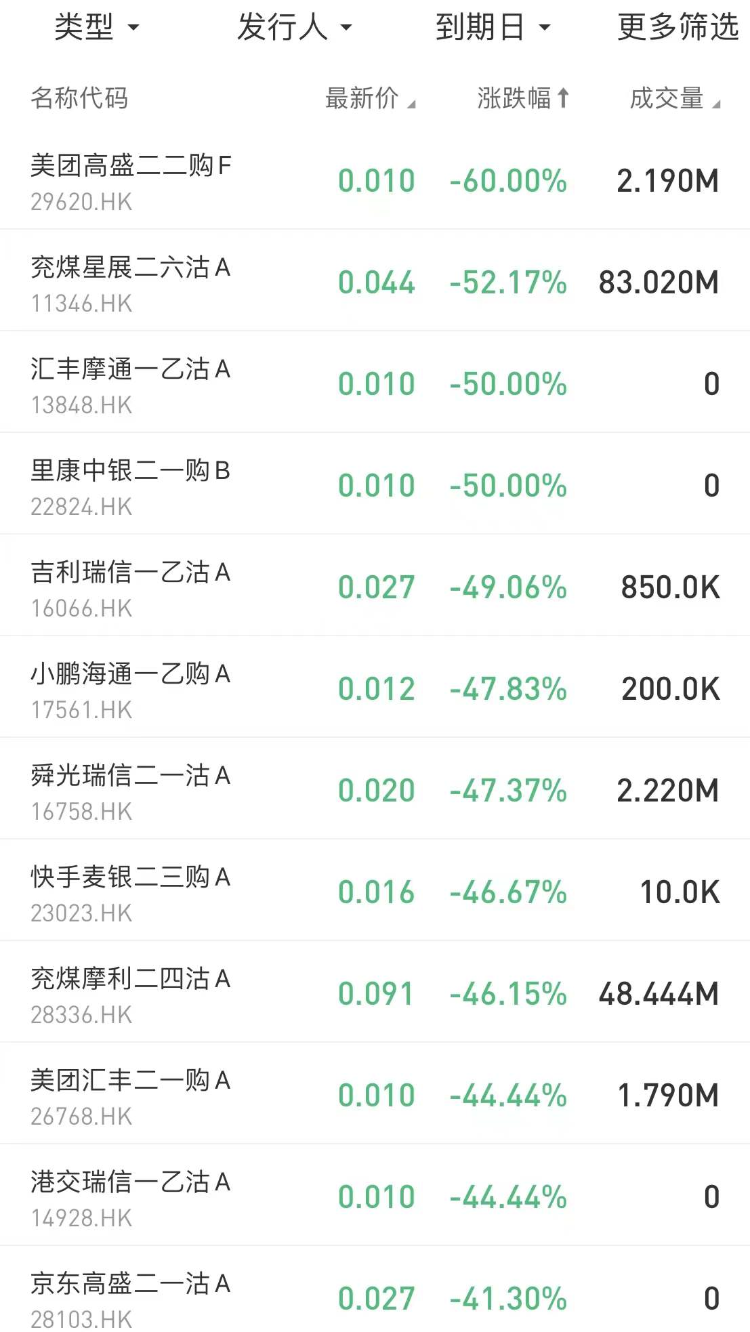750x1332 pixels.
Task: Tap 小鹏海通一乙购A row
Action: tap(375, 688)
